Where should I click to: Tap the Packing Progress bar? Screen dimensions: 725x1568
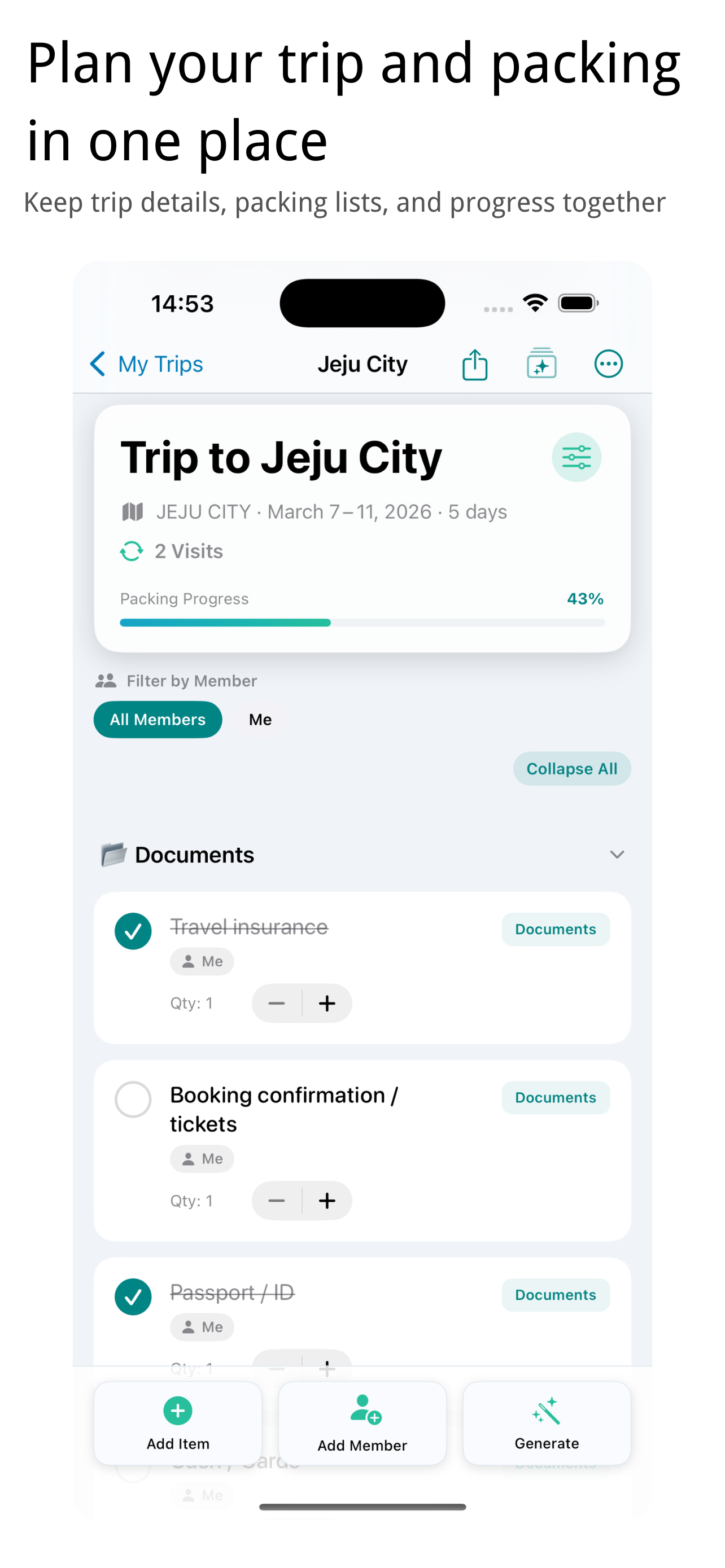pyautogui.click(x=361, y=622)
